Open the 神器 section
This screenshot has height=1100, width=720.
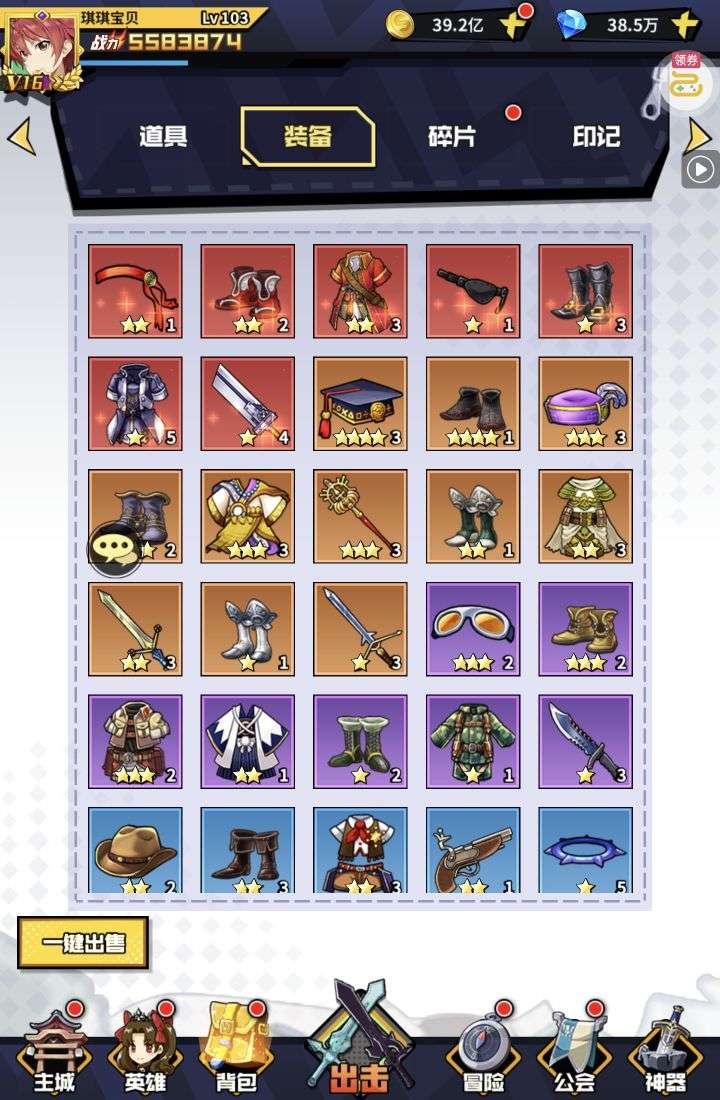[x=665, y=1053]
